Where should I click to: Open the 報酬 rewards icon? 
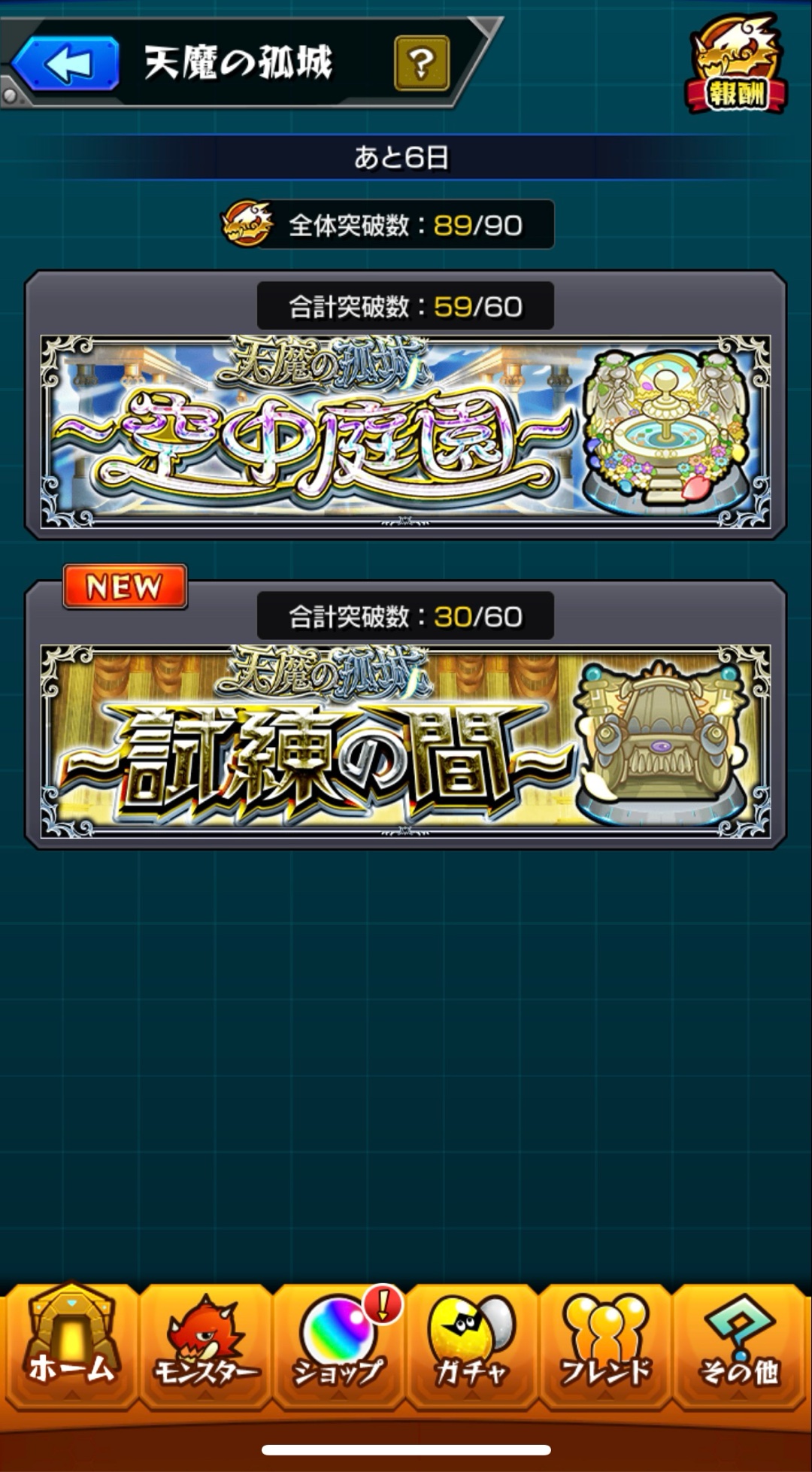pos(736,66)
